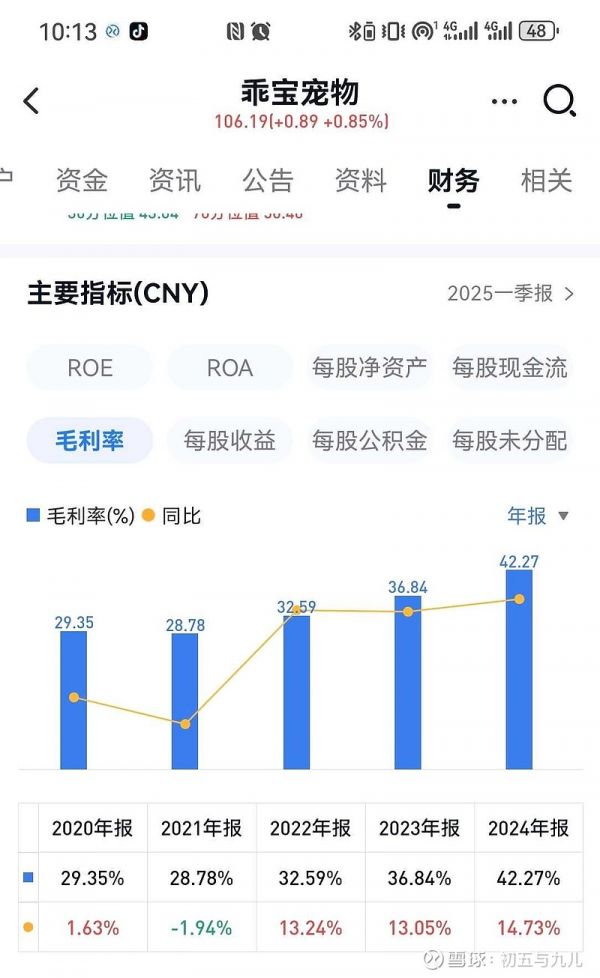The image size is (600, 978).
Task: Expand the 年报 period dropdown
Action: pos(538,516)
